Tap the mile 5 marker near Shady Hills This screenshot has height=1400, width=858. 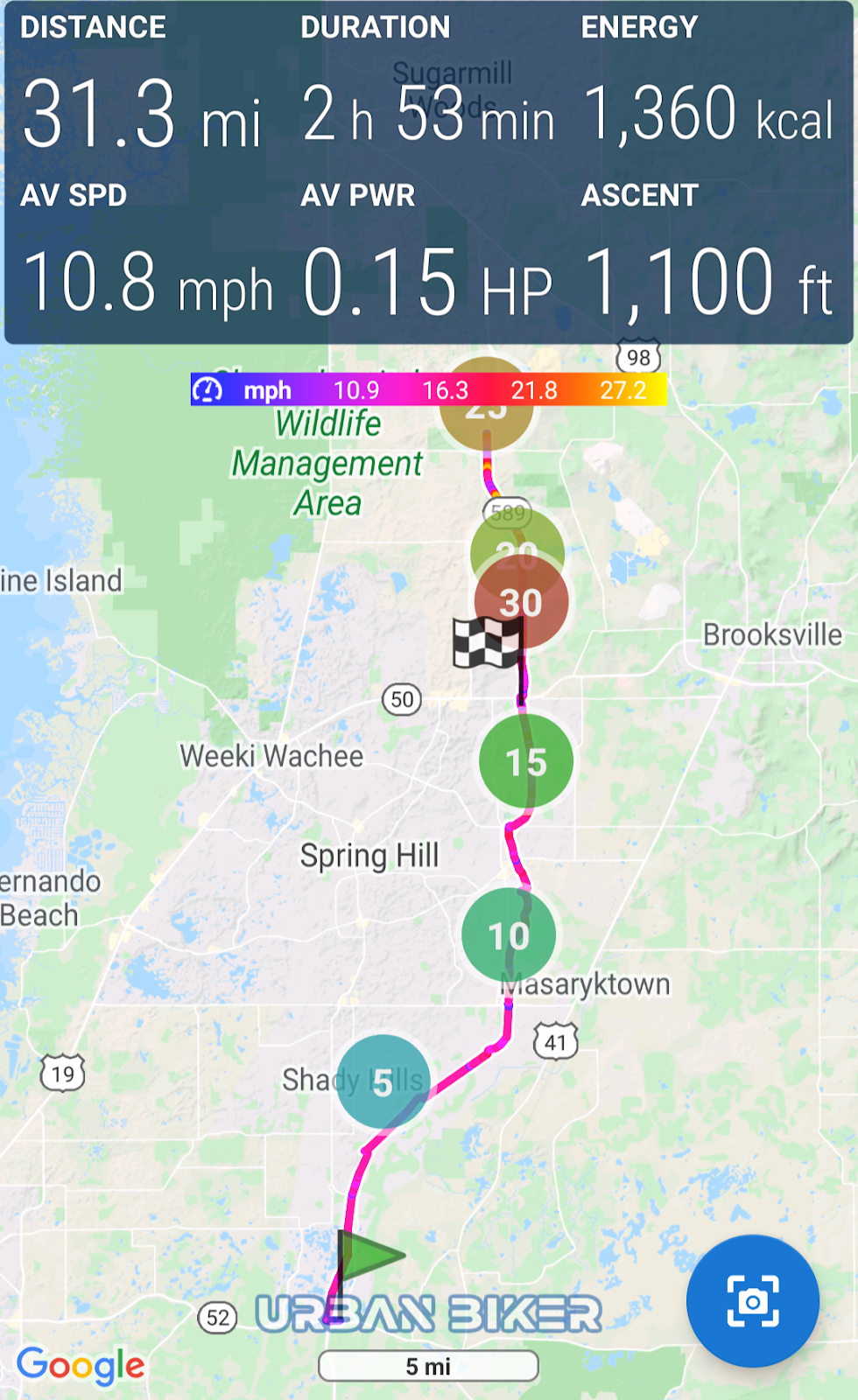tap(383, 1081)
